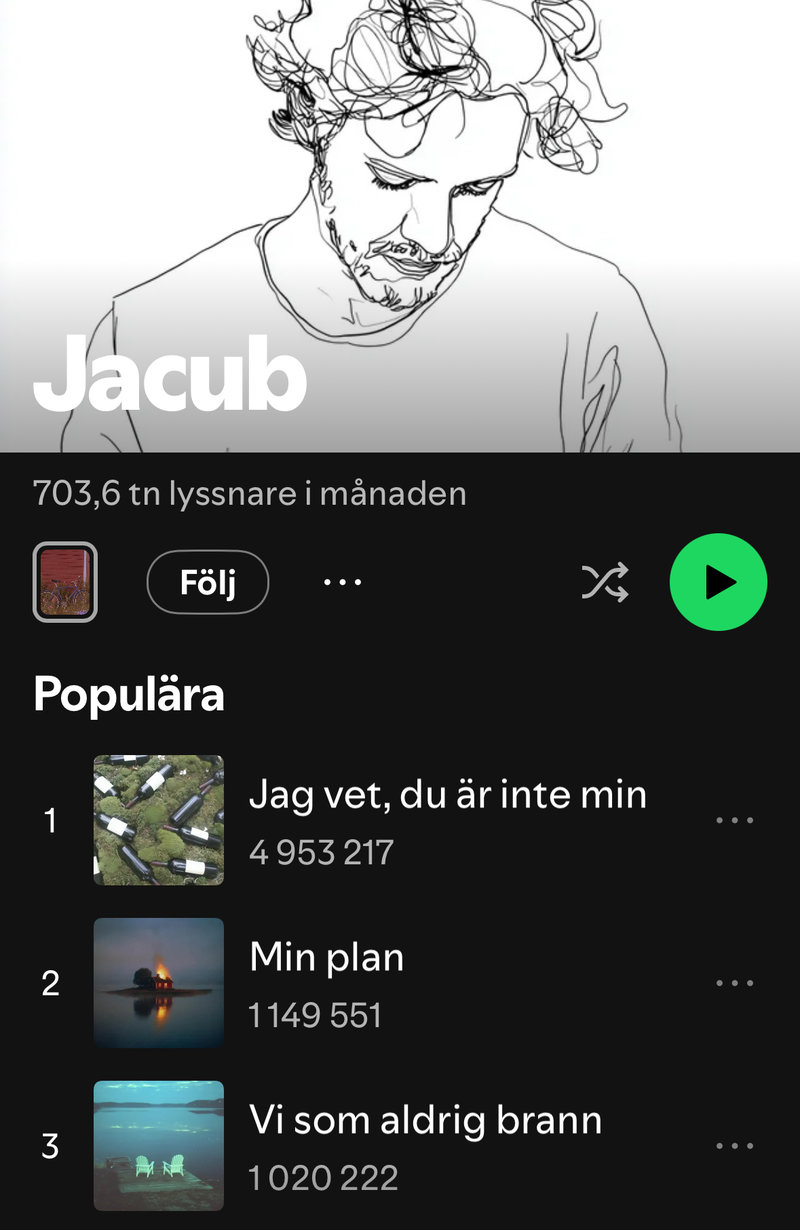Show more options for Vi som aldrig brann
The image size is (800, 1230).
734,1146
